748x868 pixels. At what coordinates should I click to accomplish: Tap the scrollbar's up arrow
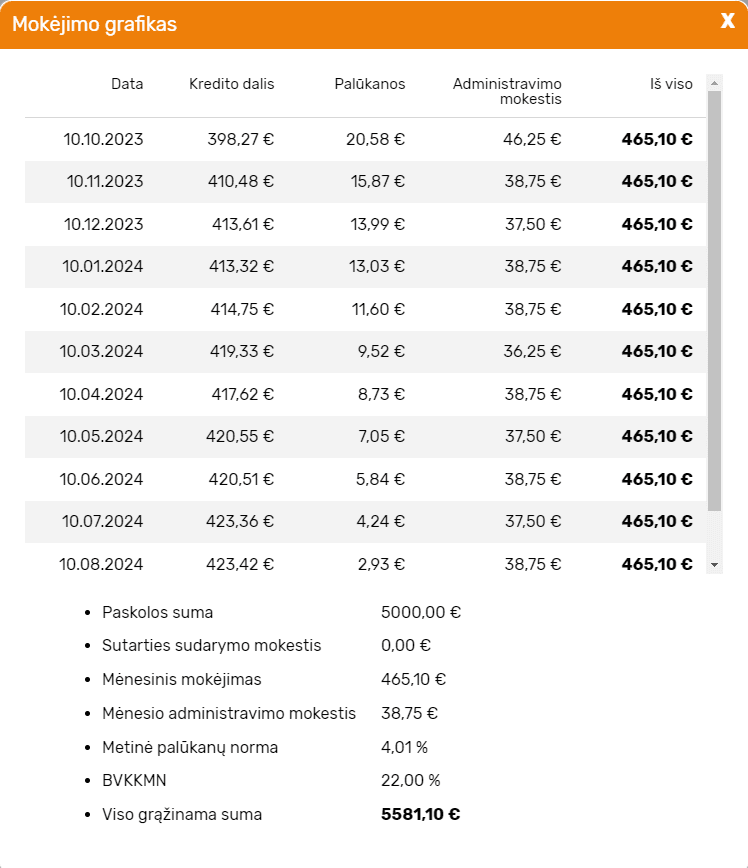[x=714, y=81]
